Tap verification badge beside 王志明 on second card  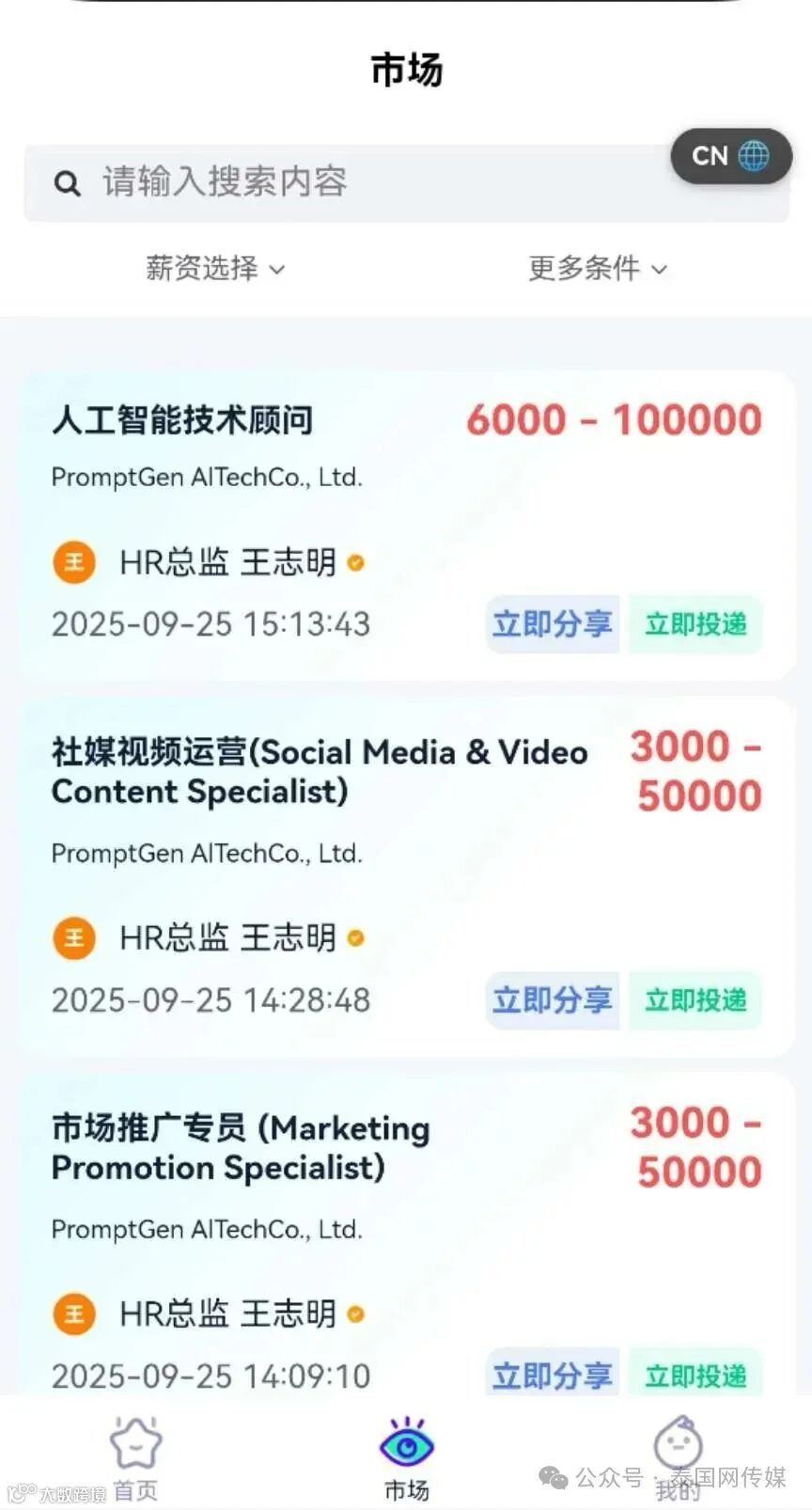click(x=354, y=937)
